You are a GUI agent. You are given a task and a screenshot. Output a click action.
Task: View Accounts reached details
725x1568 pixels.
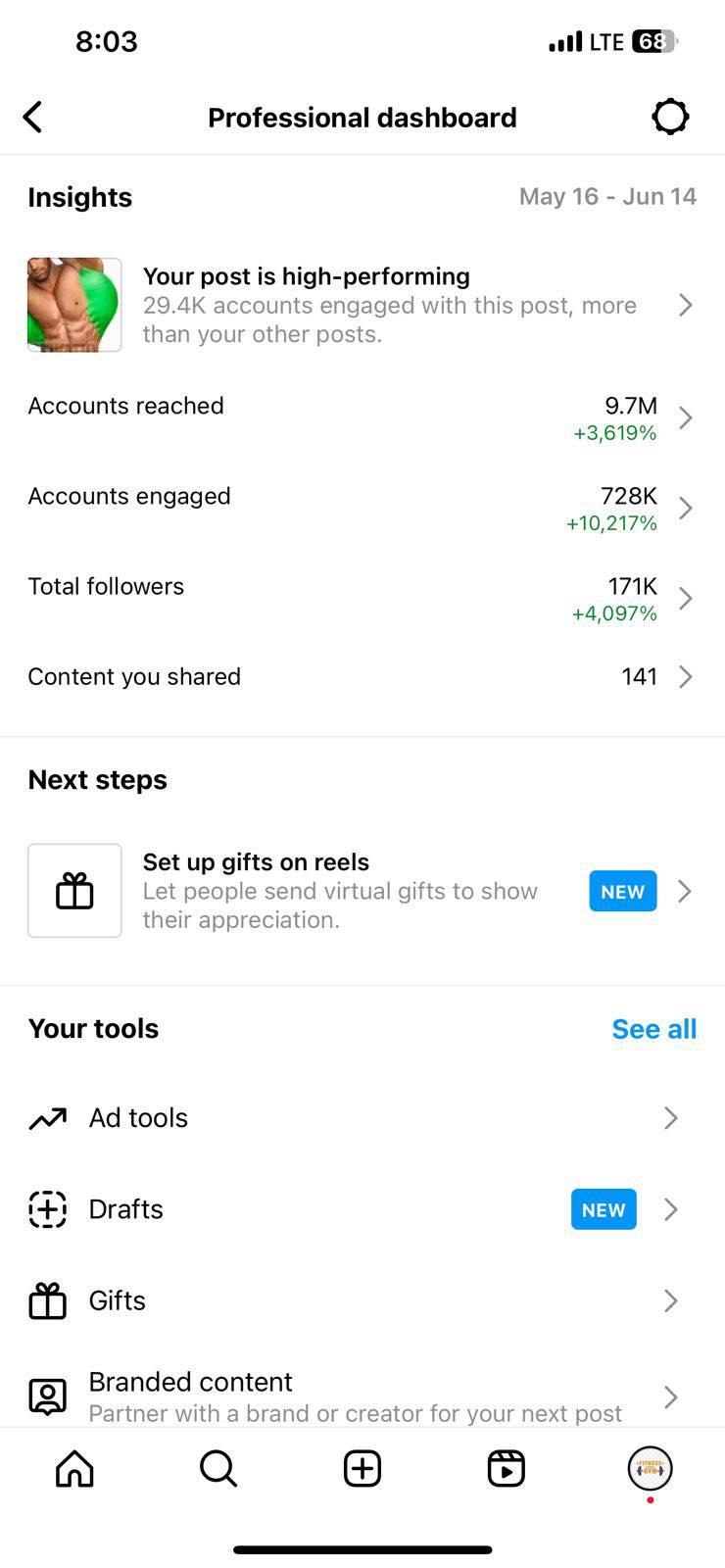pyautogui.click(x=362, y=418)
